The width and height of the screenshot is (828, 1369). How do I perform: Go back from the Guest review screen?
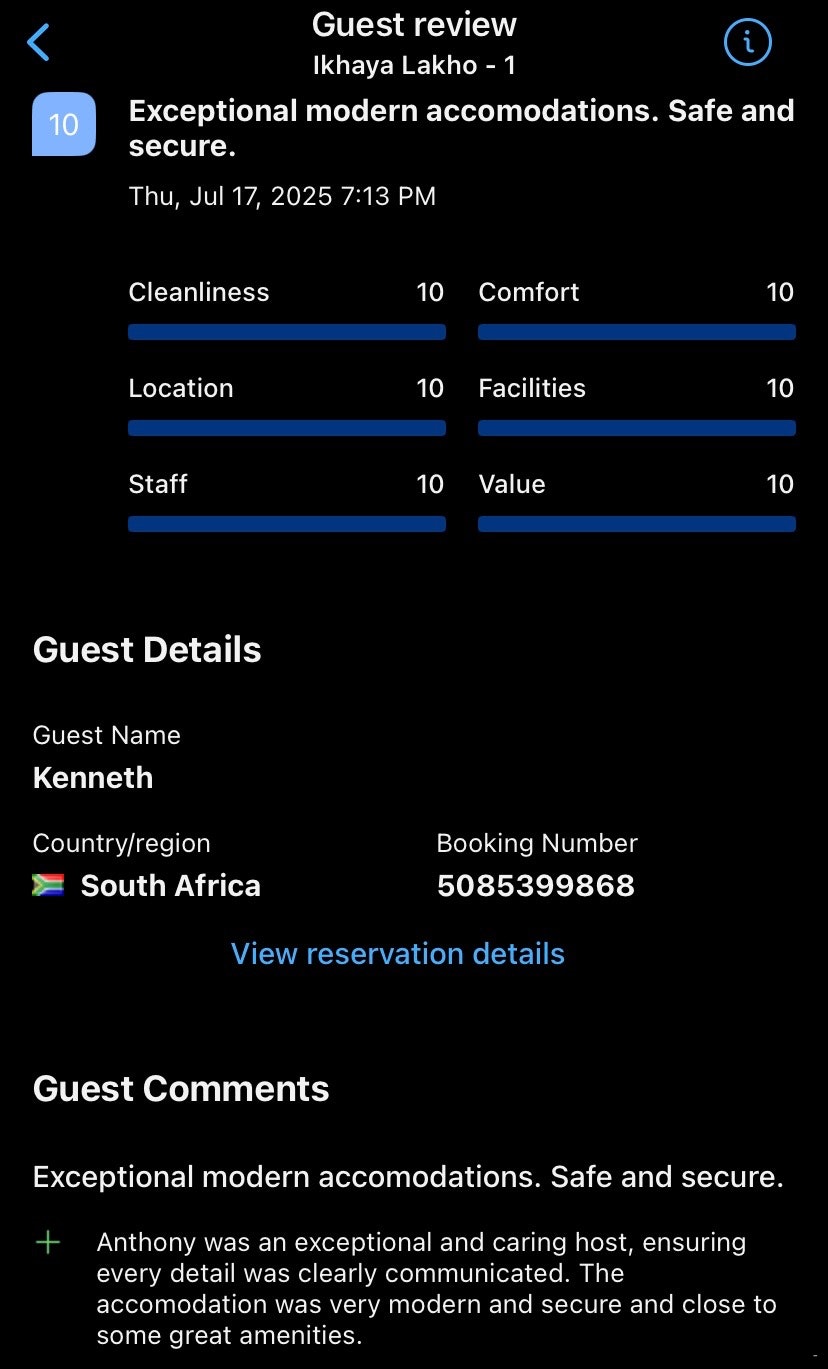pyautogui.click(x=38, y=43)
